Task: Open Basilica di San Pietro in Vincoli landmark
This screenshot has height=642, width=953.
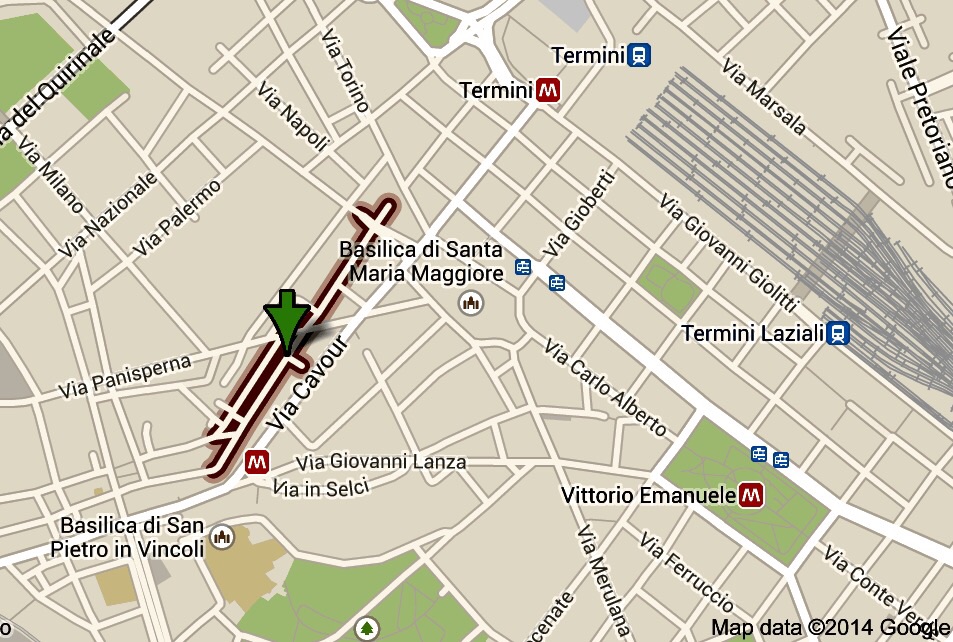Action: (x=221, y=537)
